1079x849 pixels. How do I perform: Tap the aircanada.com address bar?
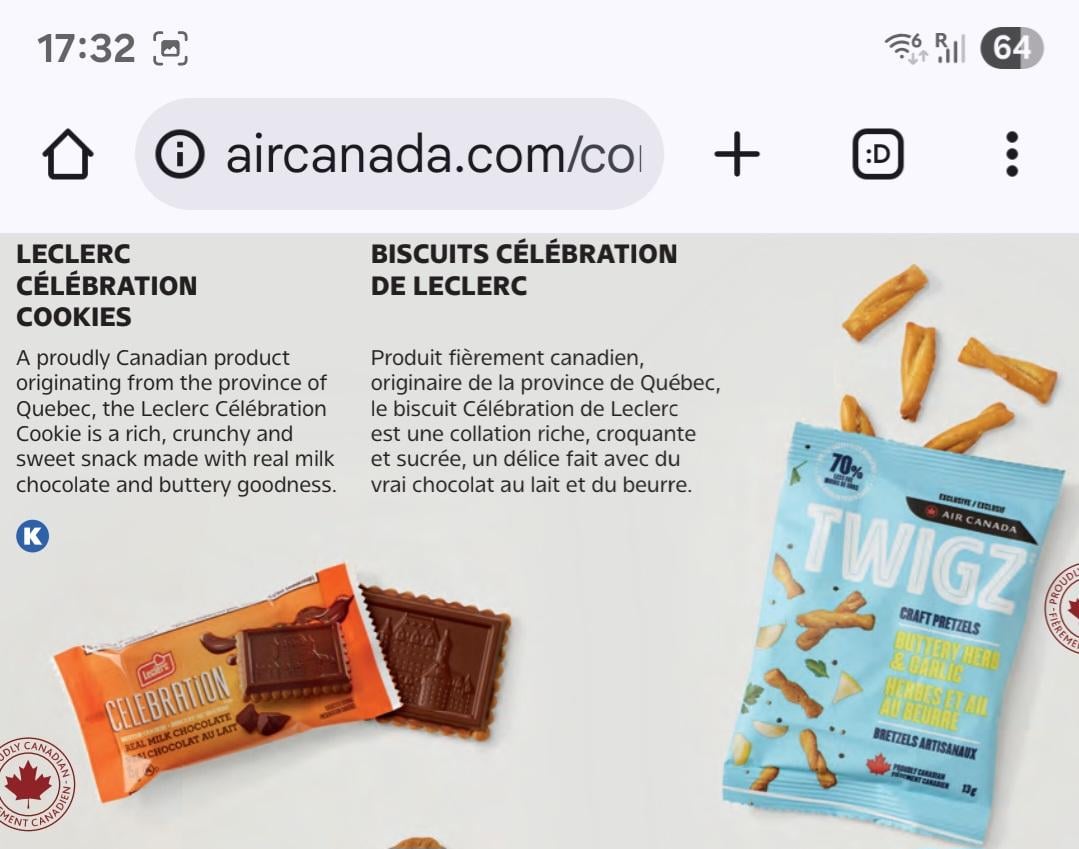432,155
